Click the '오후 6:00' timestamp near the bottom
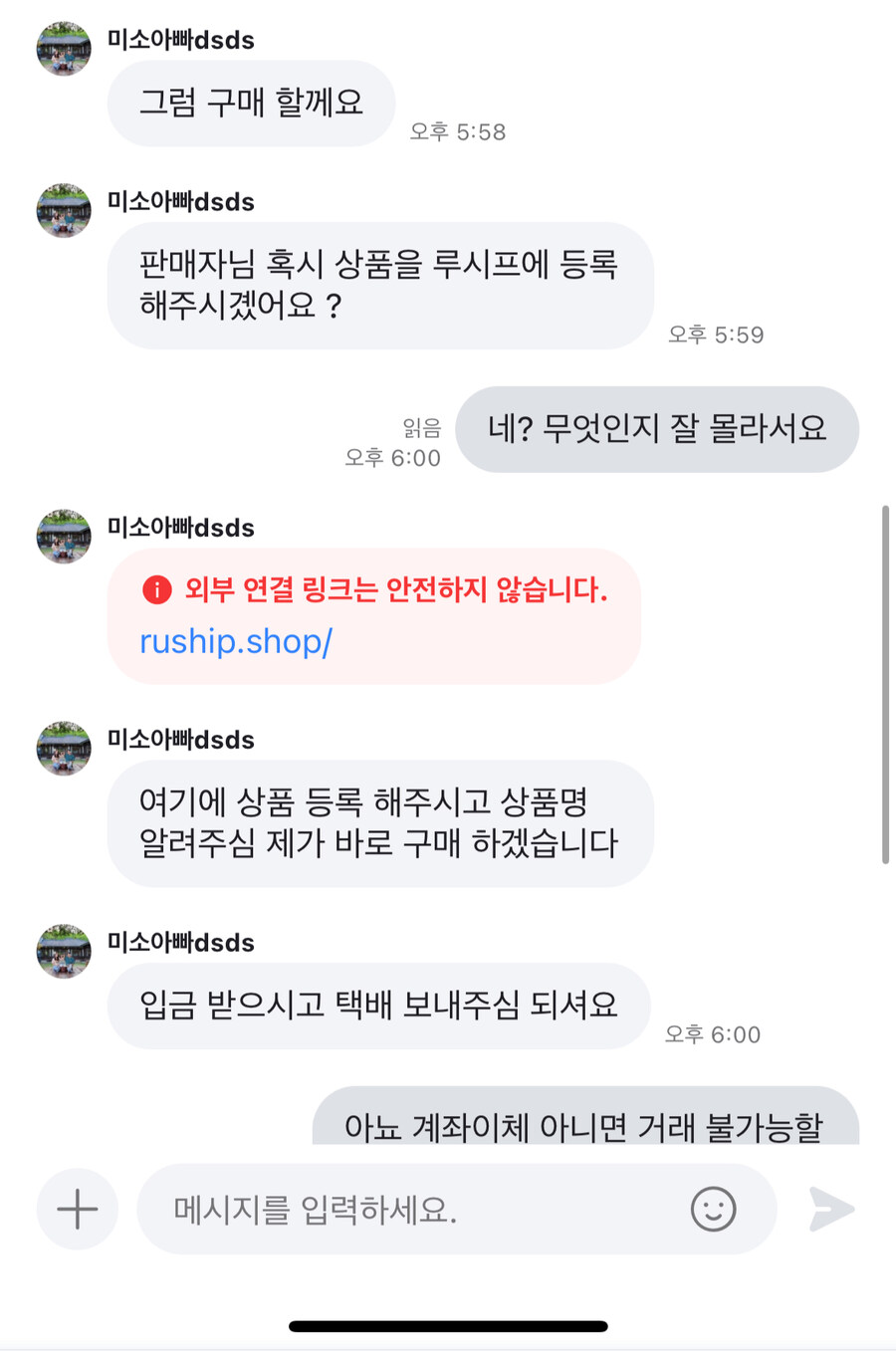 (x=712, y=1034)
